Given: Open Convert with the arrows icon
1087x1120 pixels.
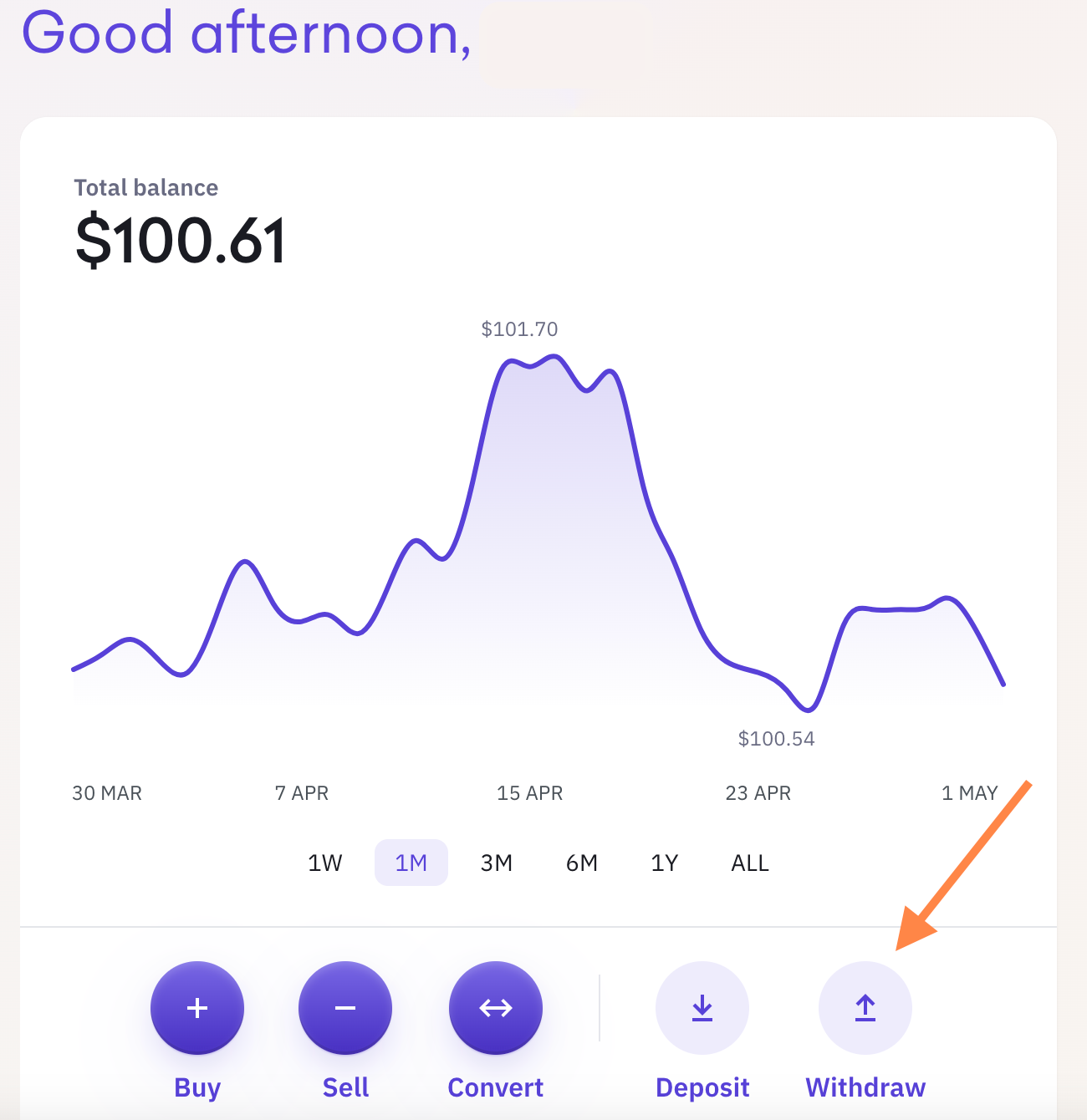Looking at the screenshot, I should coord(495,1008).
